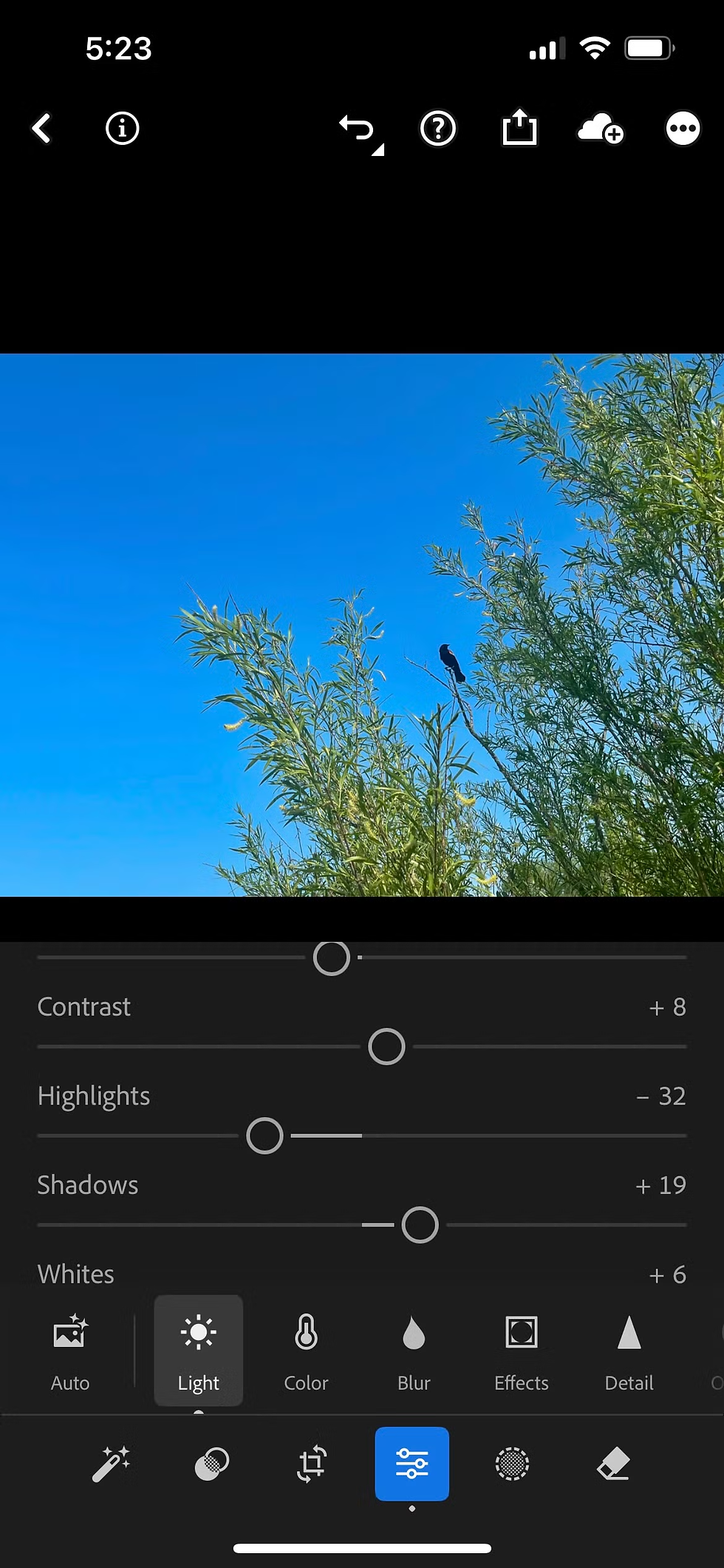Viewport: 724px width, 1568px height.
Task: Undo the last edit
Action: tap(358, 129)
